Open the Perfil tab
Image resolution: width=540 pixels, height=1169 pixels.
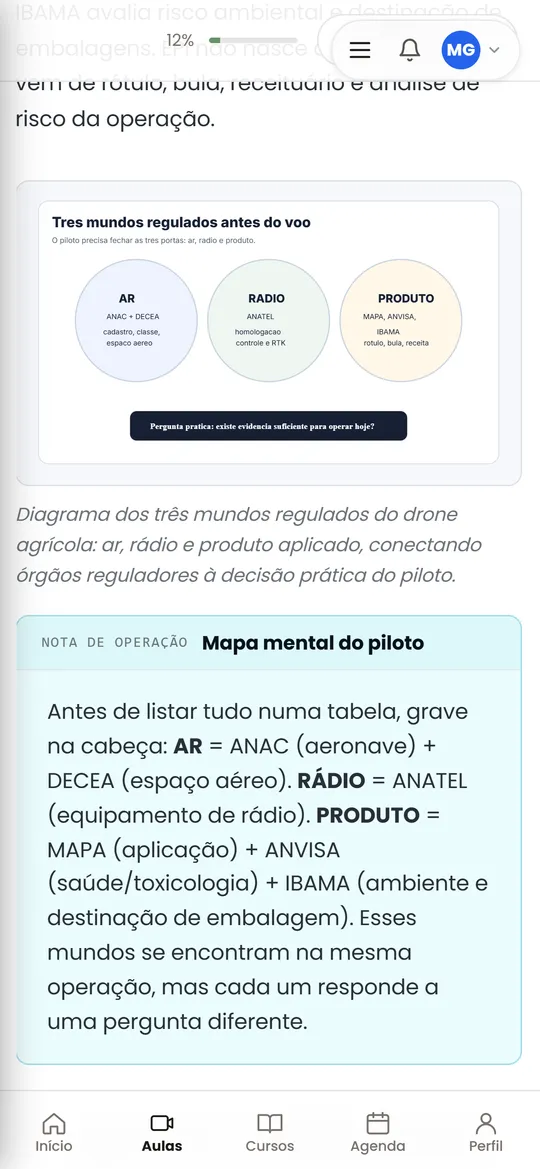point(486,1132)
